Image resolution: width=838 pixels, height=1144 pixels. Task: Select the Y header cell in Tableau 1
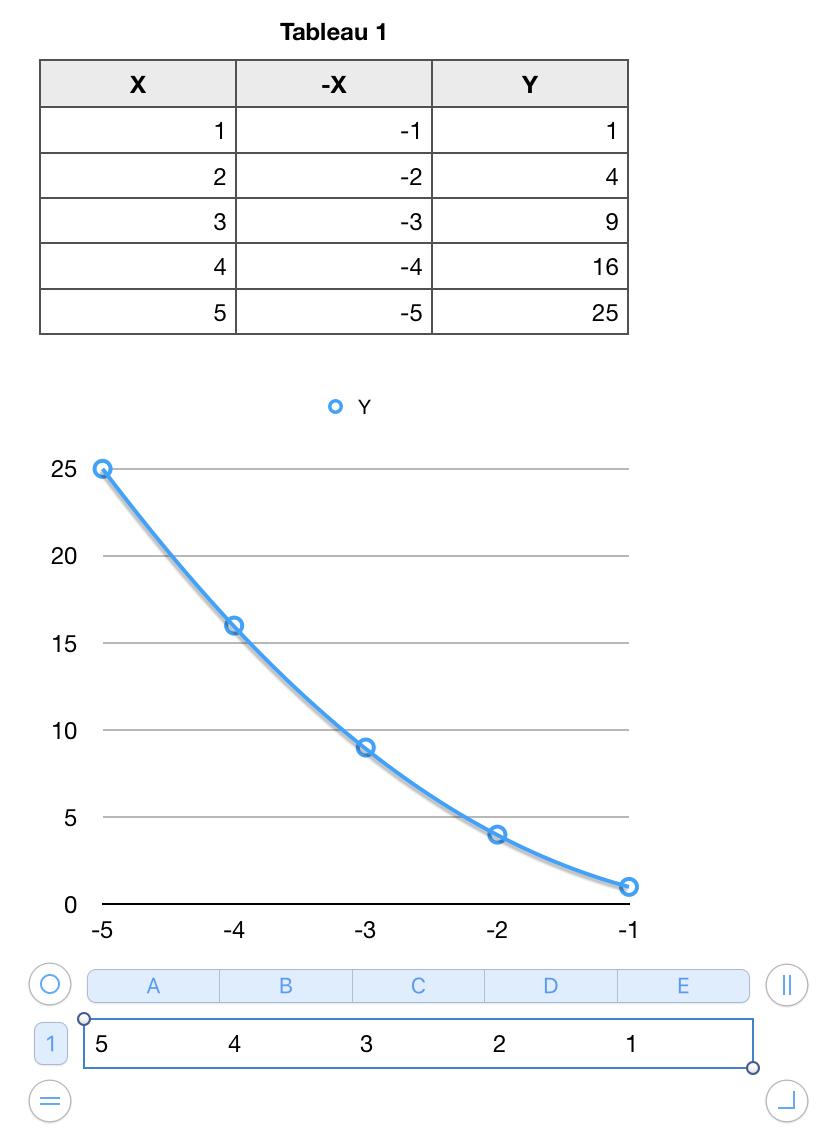coord(530,85)
